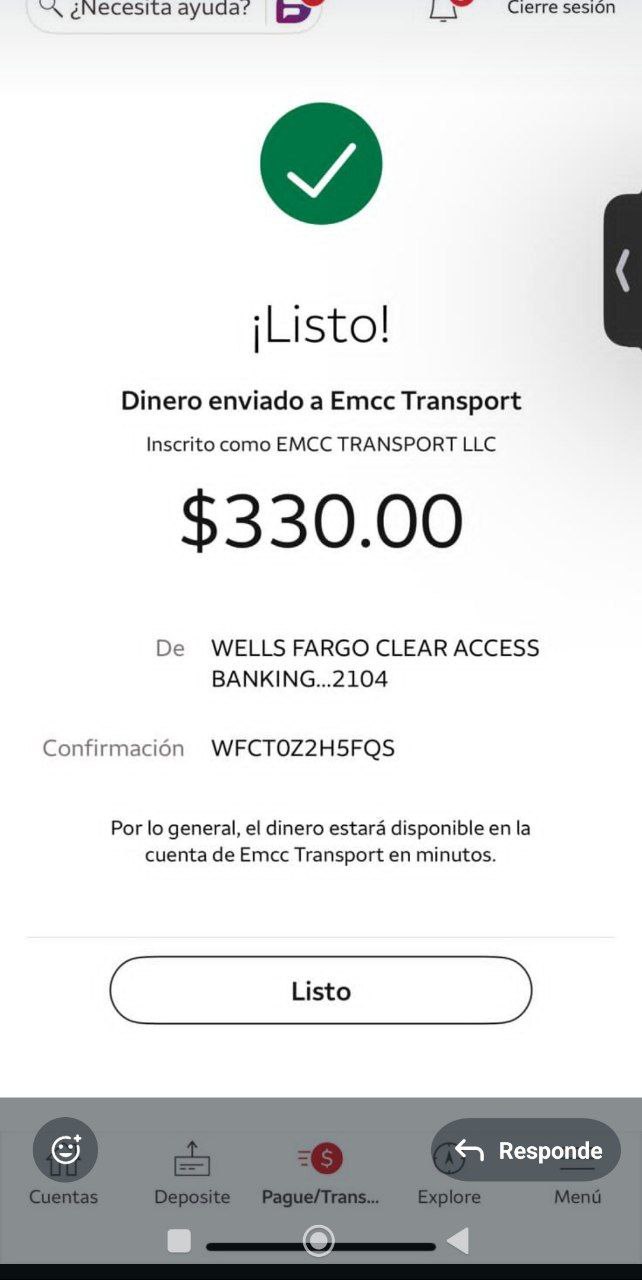The image size is (642, 1280).
Task: Switch to the Cuentas tab
Action: coord(63,1195)
